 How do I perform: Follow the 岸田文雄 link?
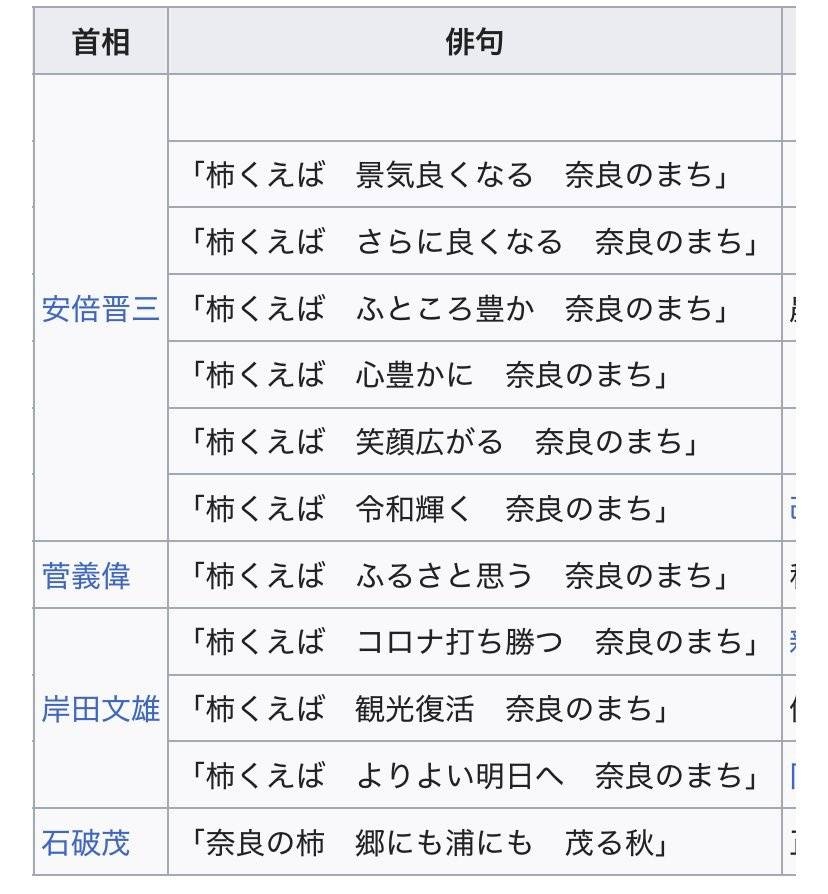(x=100, y=710)
